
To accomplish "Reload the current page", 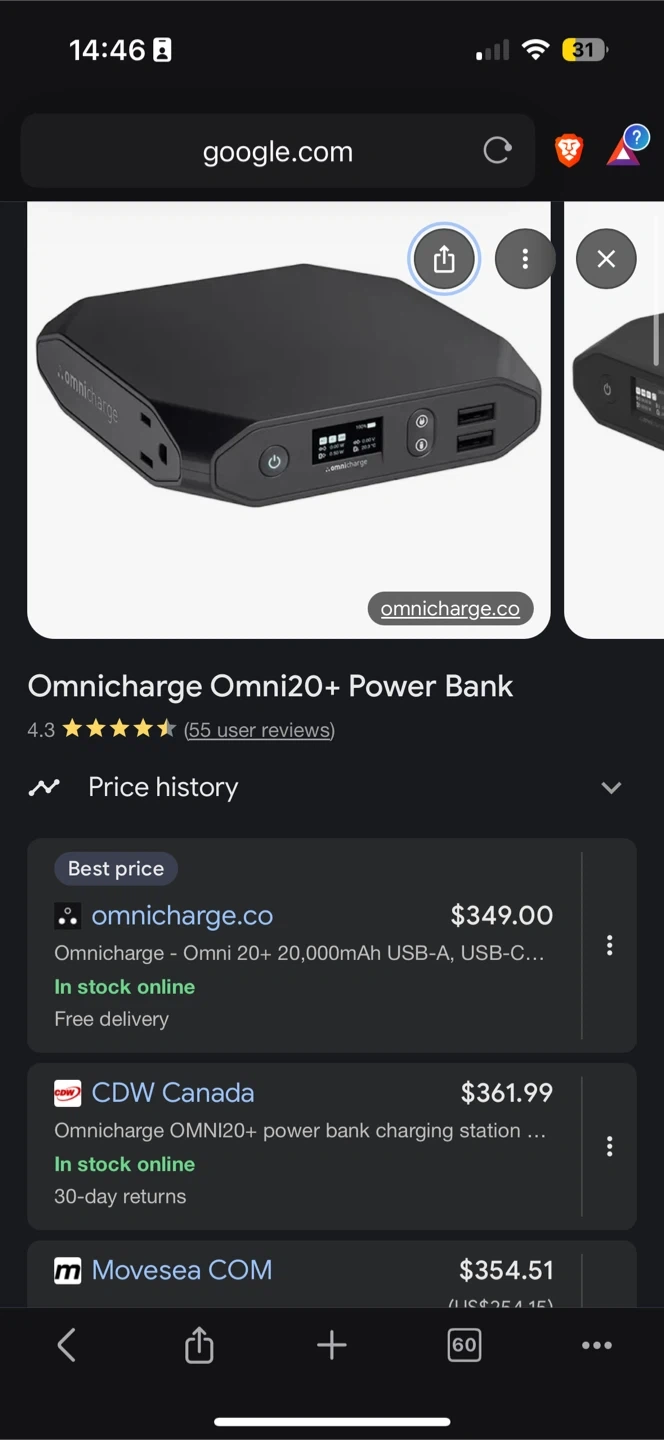I will [497, 151].
